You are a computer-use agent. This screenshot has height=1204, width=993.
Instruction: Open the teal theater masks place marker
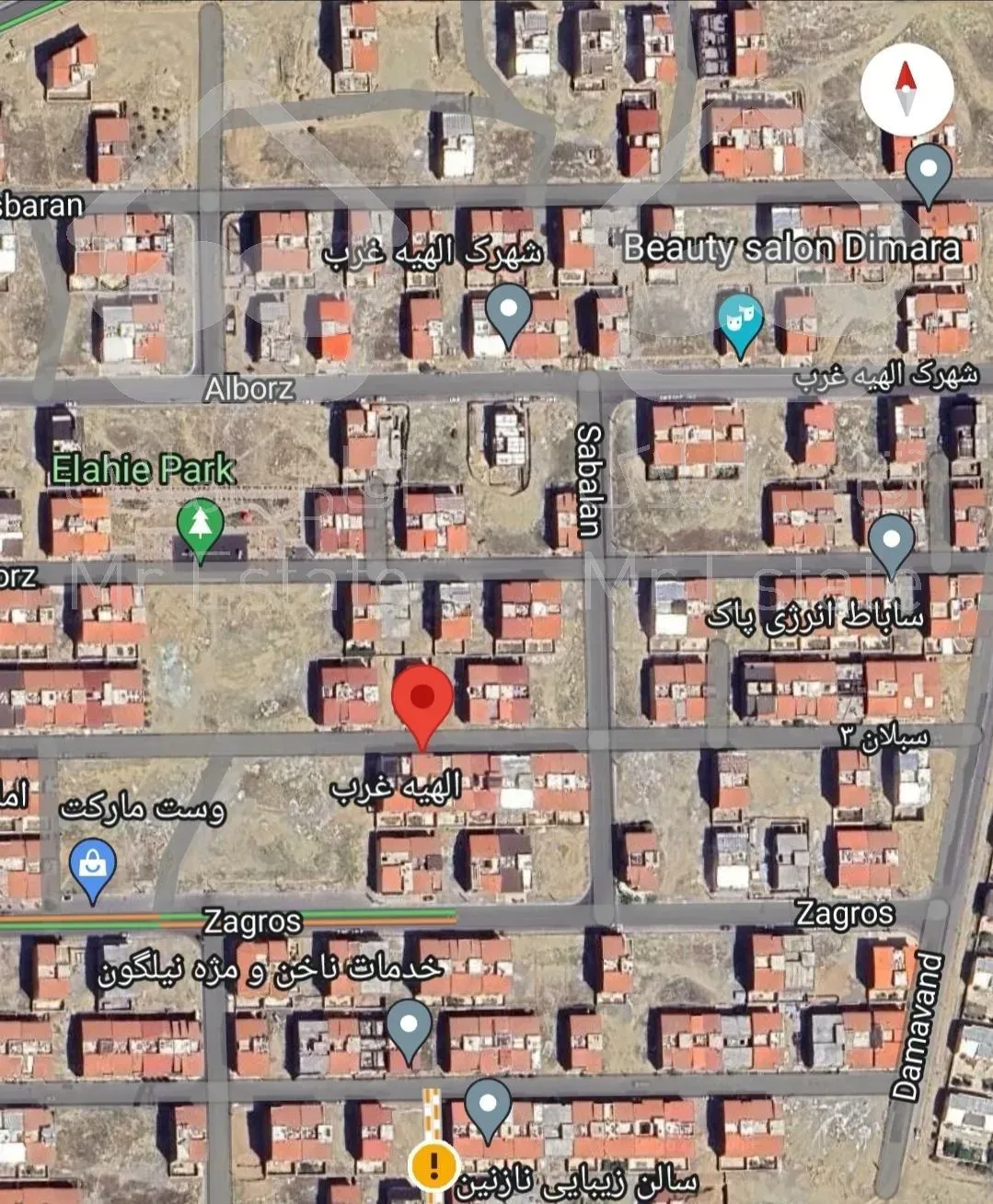coord(740,320)
